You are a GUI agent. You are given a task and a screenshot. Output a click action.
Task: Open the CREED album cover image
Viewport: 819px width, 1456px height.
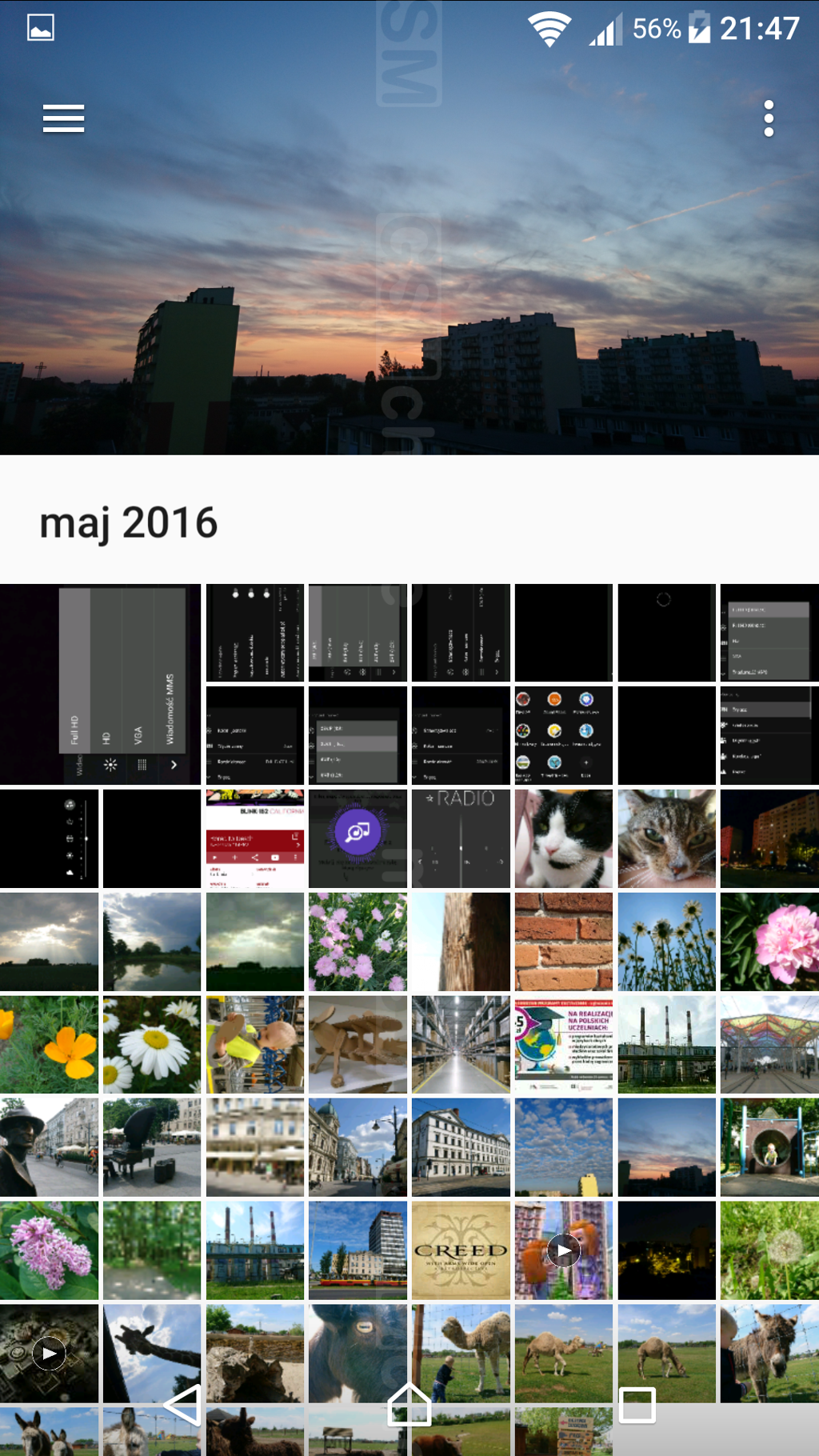click(x=461, y=1250)
